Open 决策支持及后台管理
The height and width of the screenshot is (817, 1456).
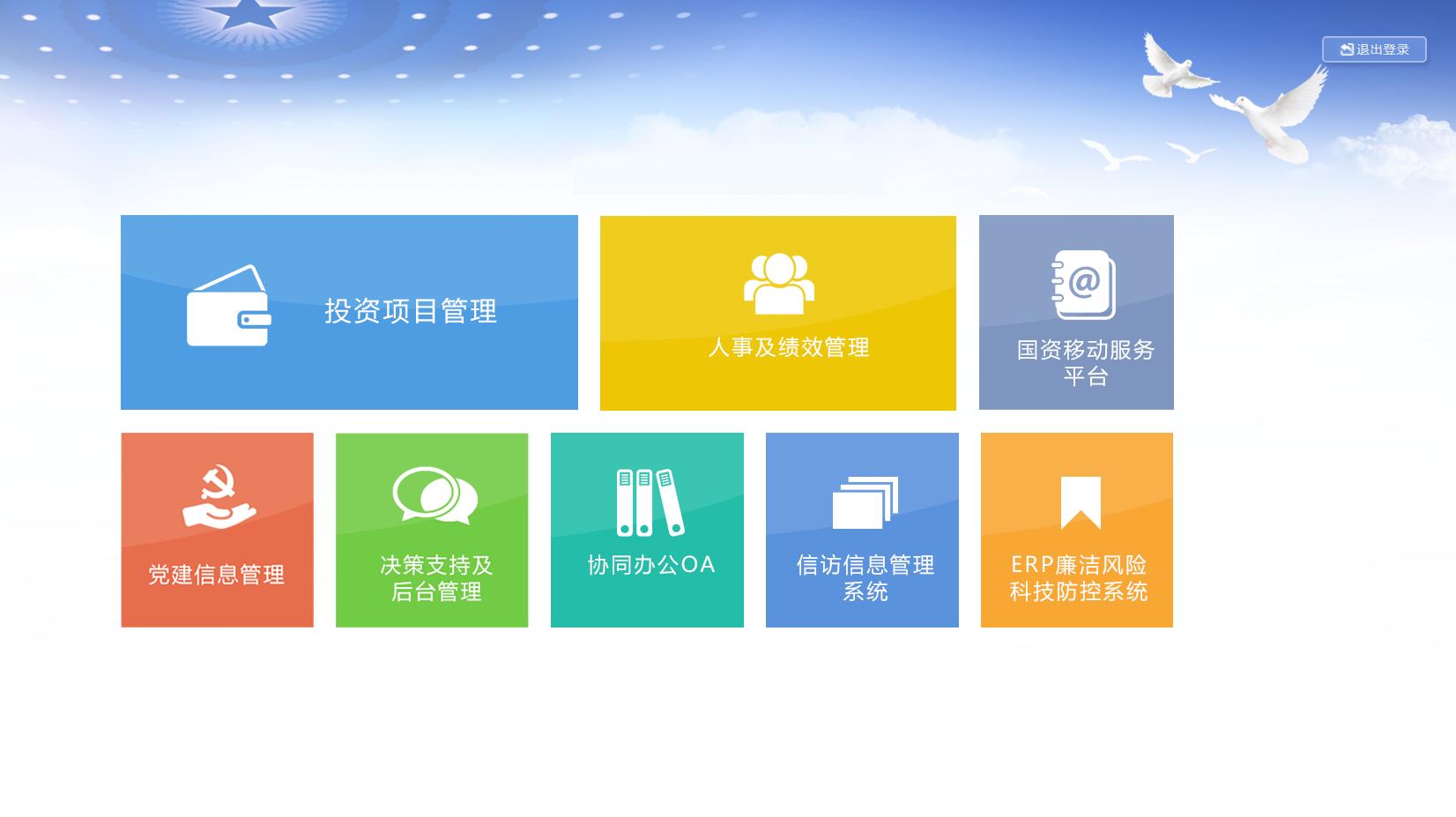(432, 530)
